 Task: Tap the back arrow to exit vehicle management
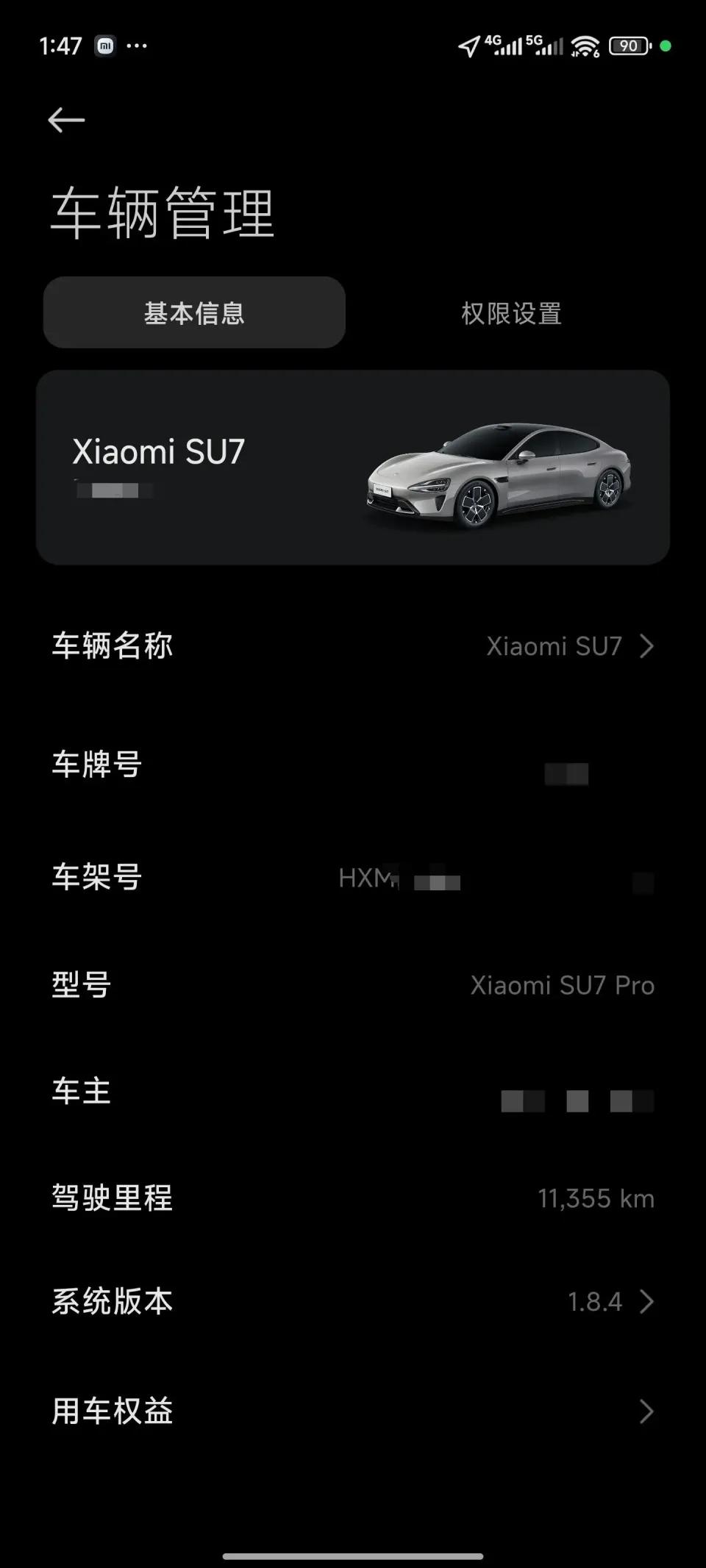[x=65, y=118]
